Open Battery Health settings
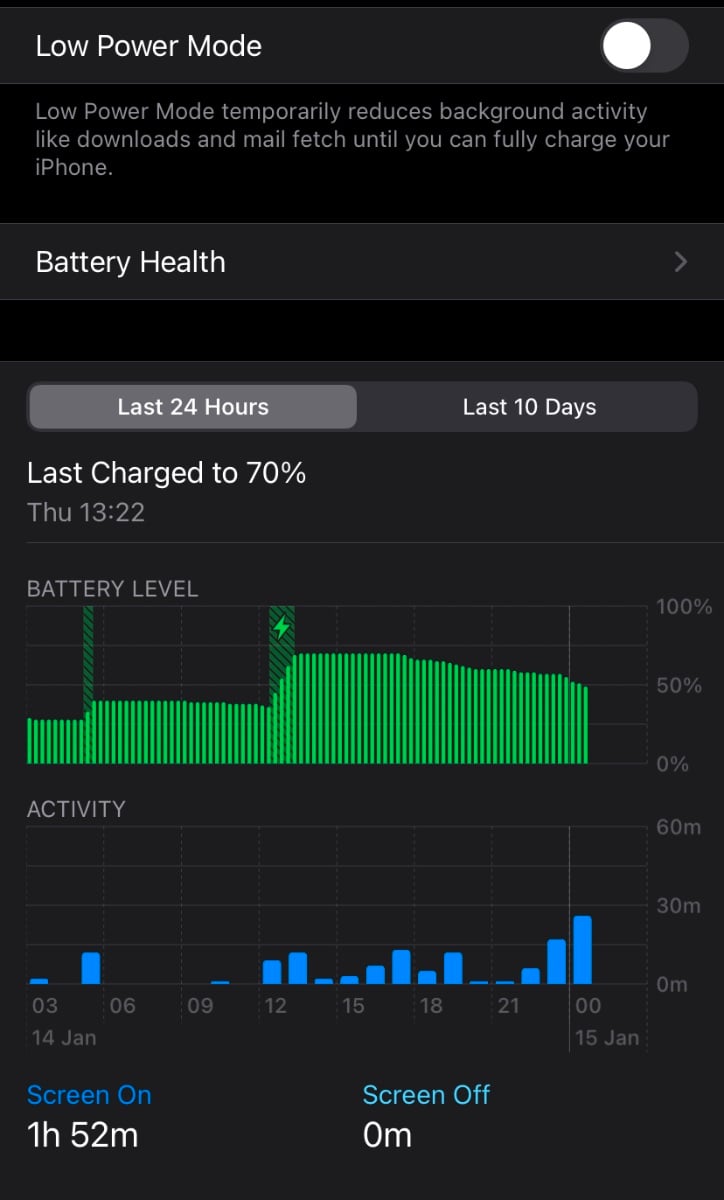Image resolution: width=724 pixels, height=1200 pixels. [362, 262]
